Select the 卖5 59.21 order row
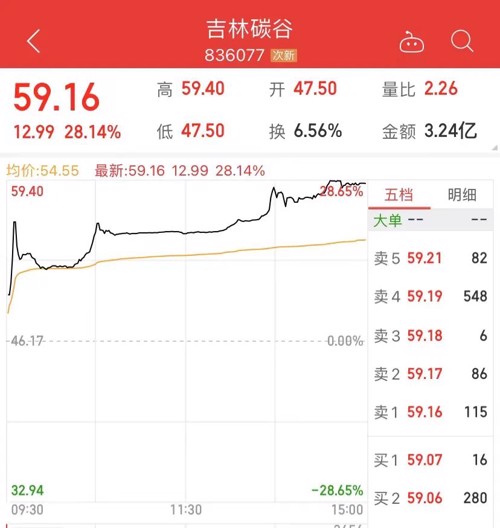This screenshot has width=500, height=528. [431, 258]
